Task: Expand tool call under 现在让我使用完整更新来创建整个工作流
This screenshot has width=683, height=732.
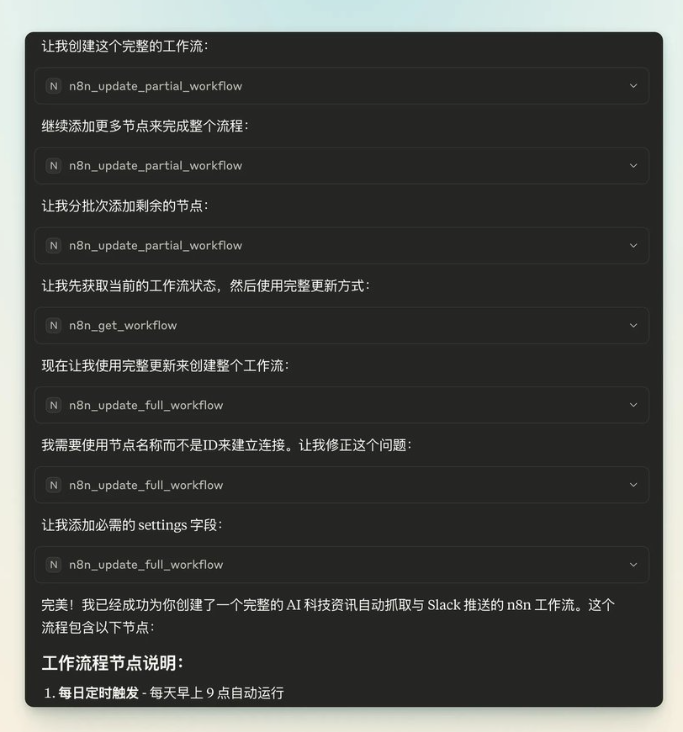Action: pos(632,405)
